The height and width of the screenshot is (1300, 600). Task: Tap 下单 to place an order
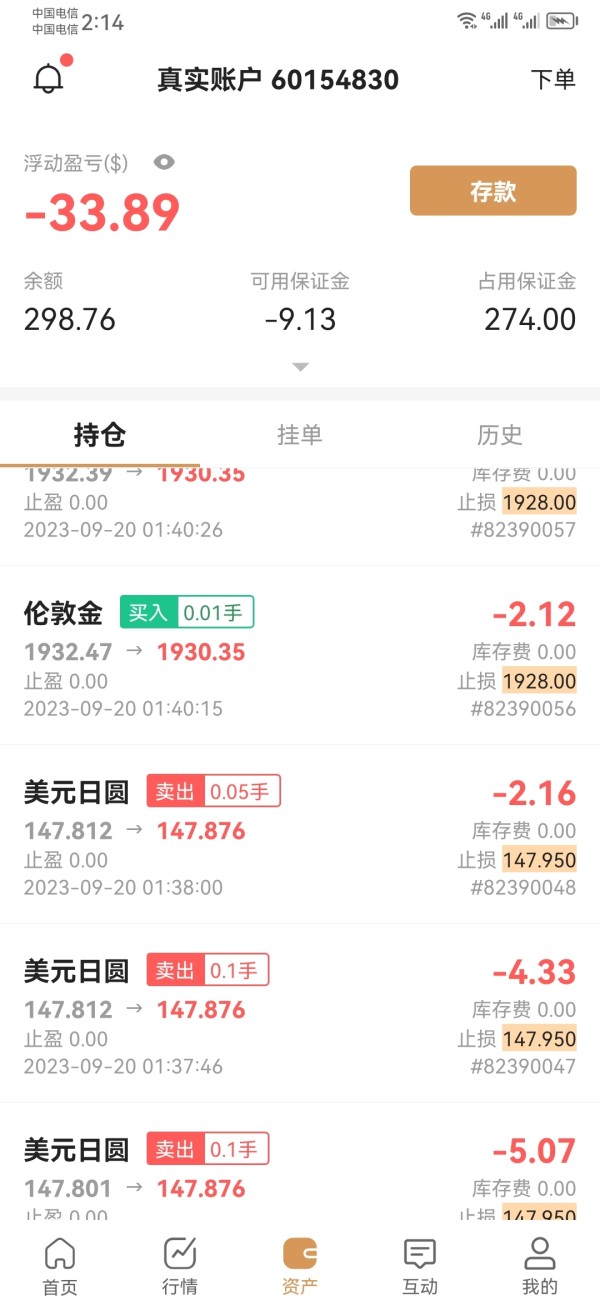coord(553,80)
